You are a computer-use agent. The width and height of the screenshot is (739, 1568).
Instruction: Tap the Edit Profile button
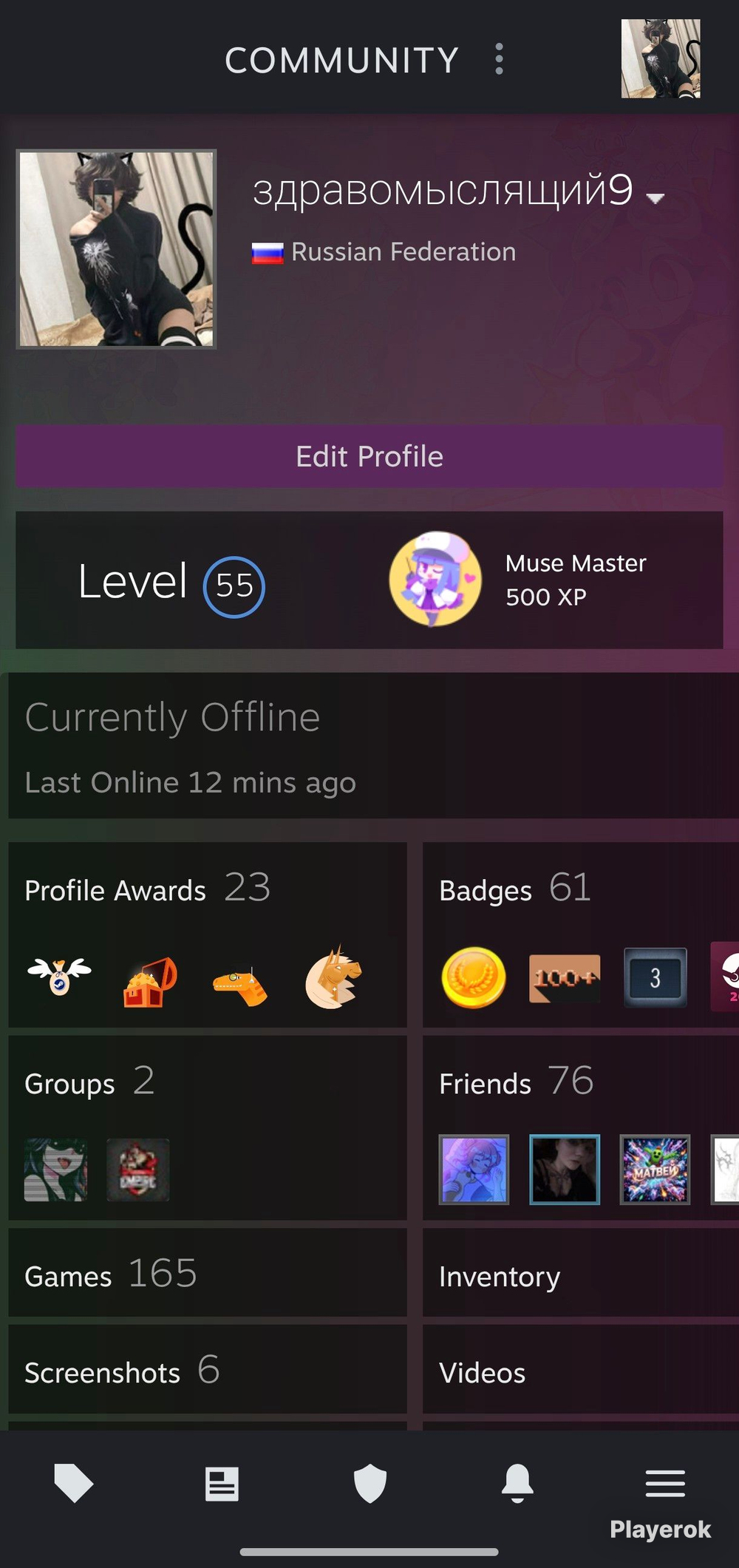(x=369, y=456)
